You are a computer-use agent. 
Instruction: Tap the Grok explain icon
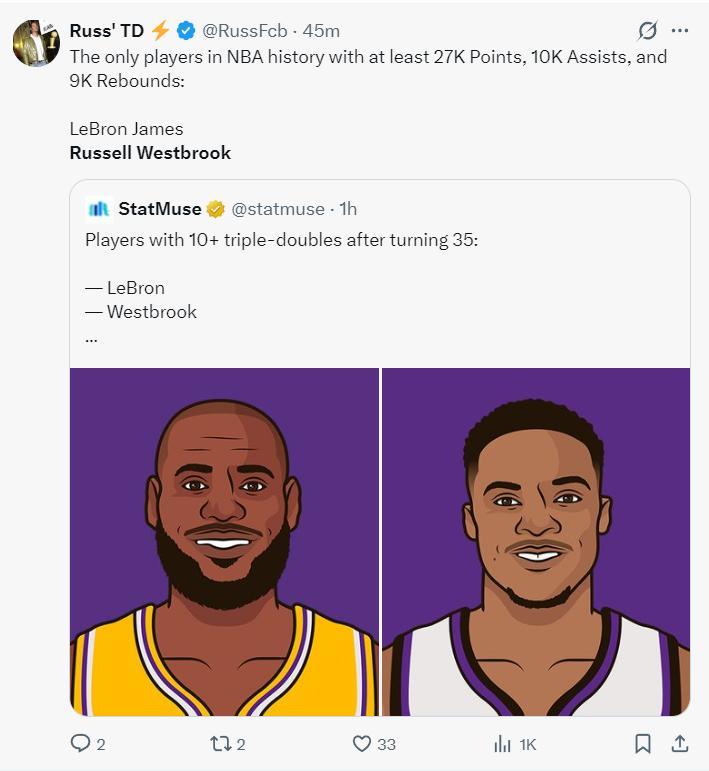[x=647, y=30]
